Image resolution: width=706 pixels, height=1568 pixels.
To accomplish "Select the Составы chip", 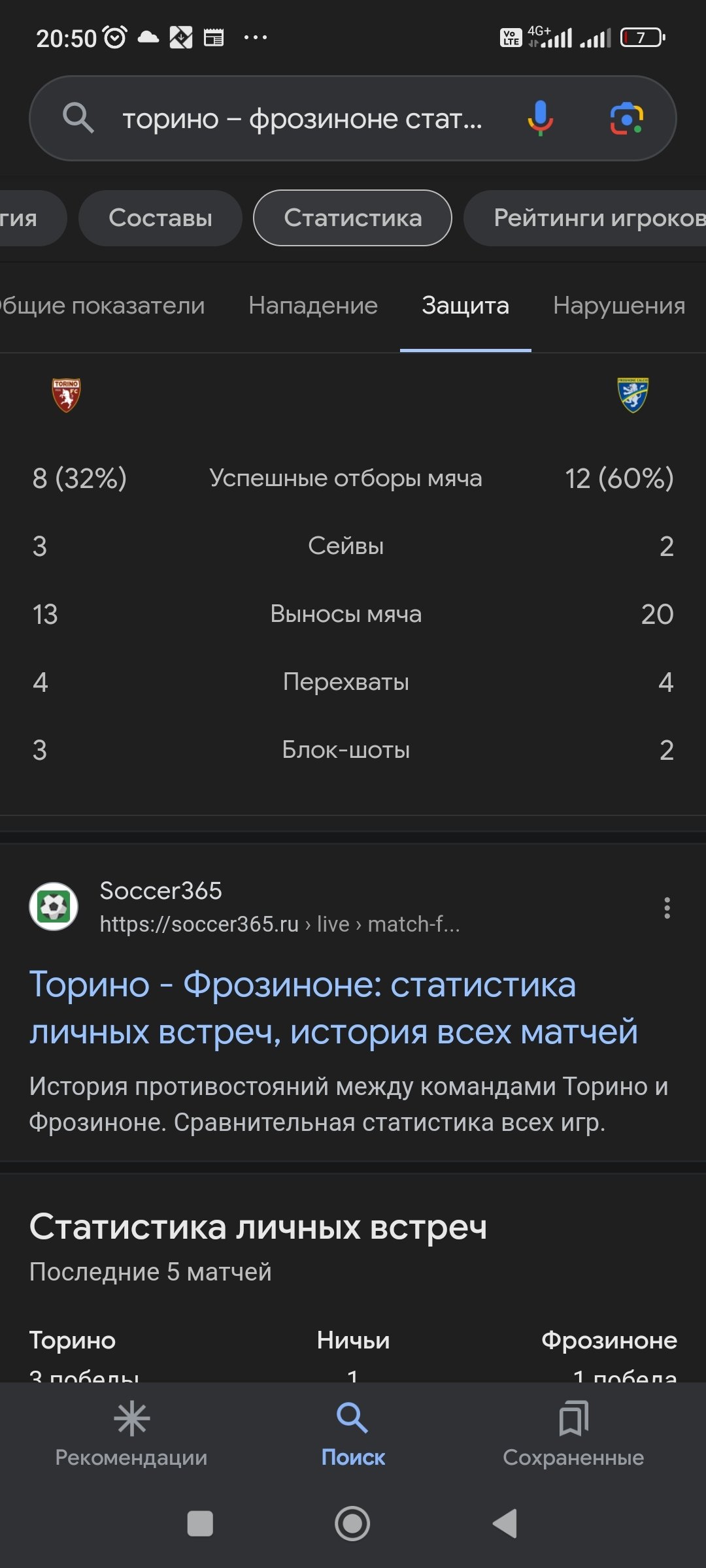I will pos(160,218).
